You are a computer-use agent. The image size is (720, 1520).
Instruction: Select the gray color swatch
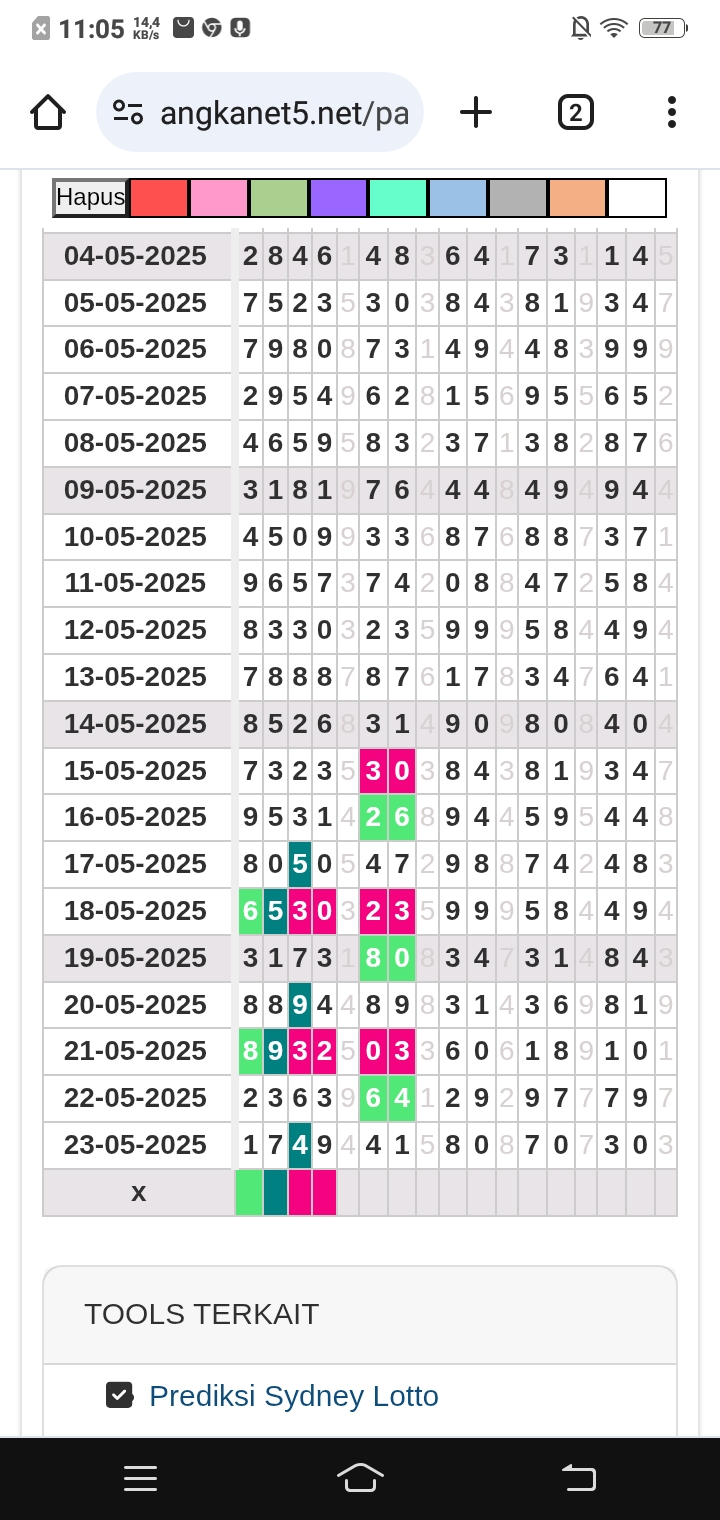pyautogui.click(x=518, y=198)
